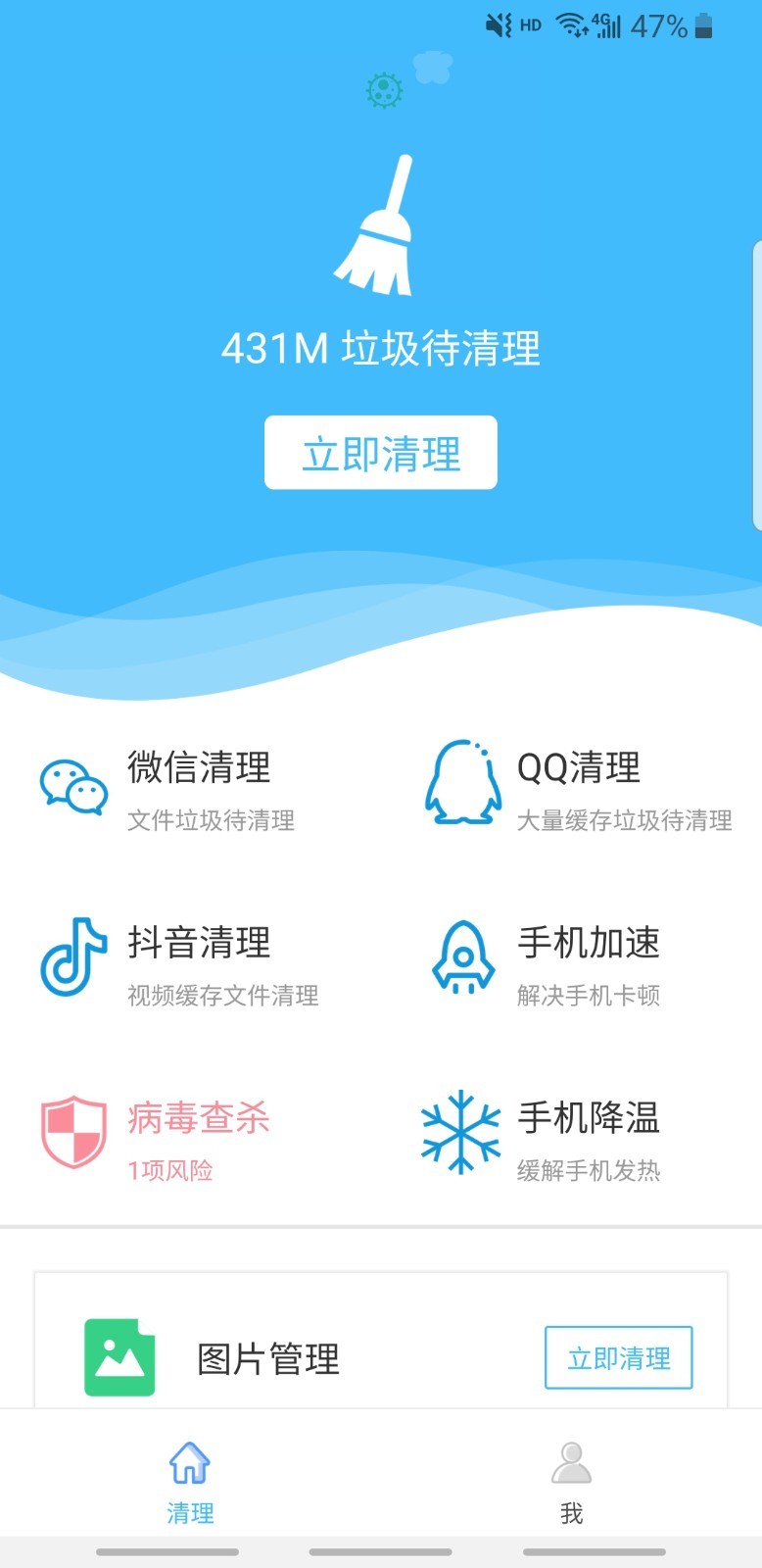Tap 立即清理 next to 图片管理

(618, 1357)
